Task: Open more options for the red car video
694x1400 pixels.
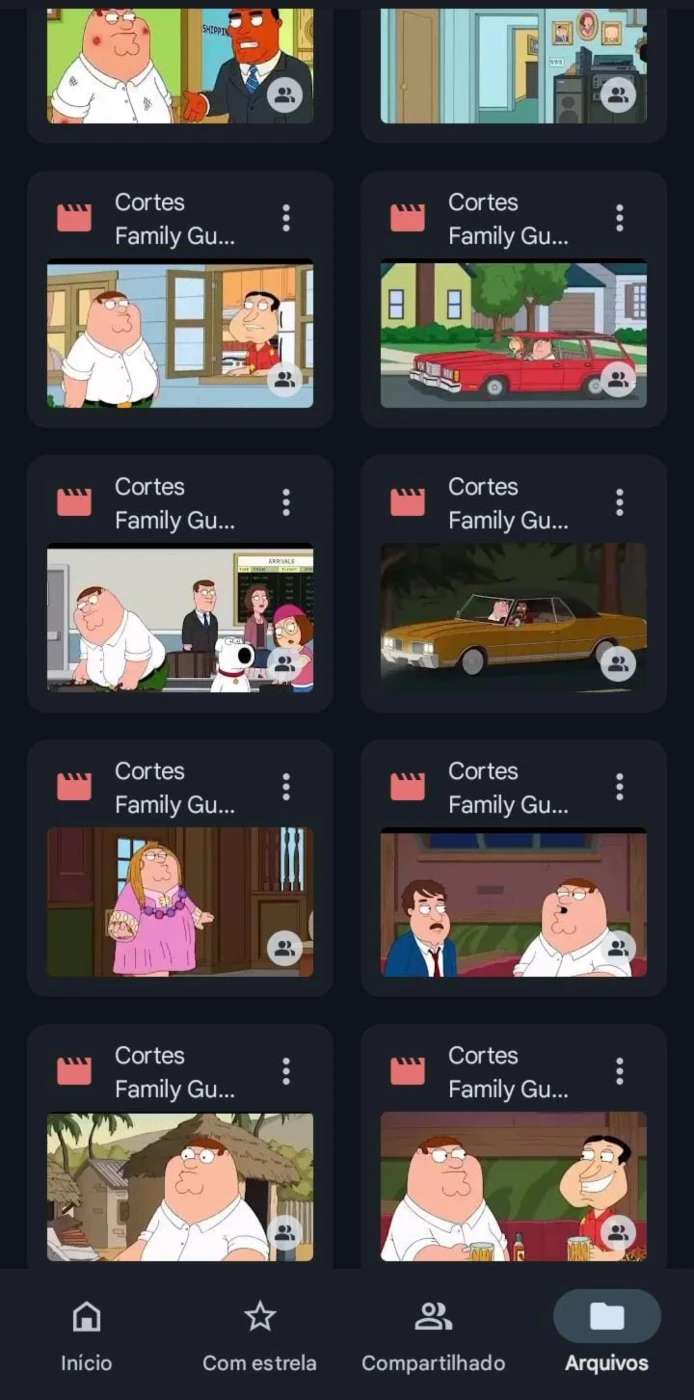Action: 619,218
